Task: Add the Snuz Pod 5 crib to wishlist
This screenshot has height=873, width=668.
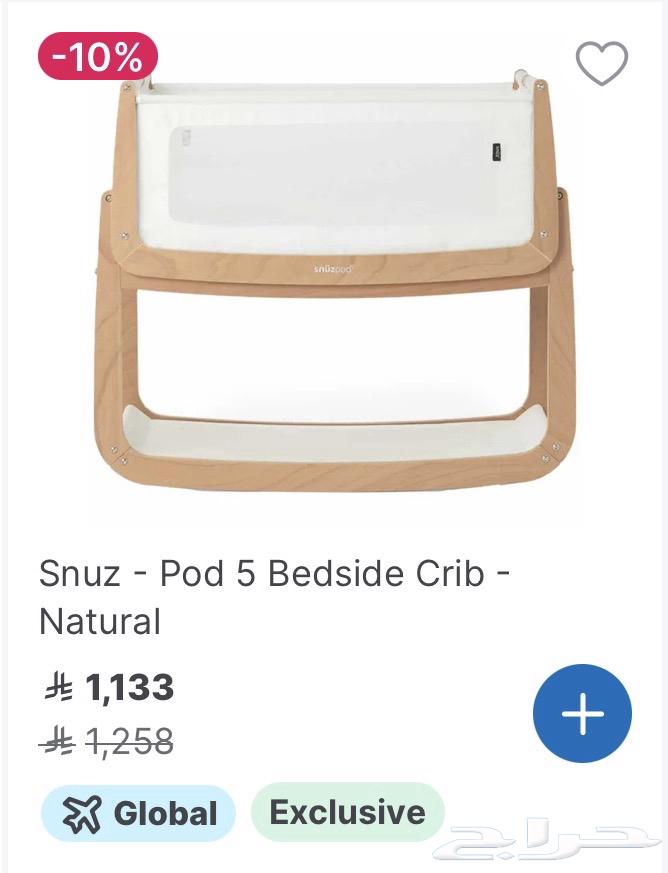Action: [602, 64]
